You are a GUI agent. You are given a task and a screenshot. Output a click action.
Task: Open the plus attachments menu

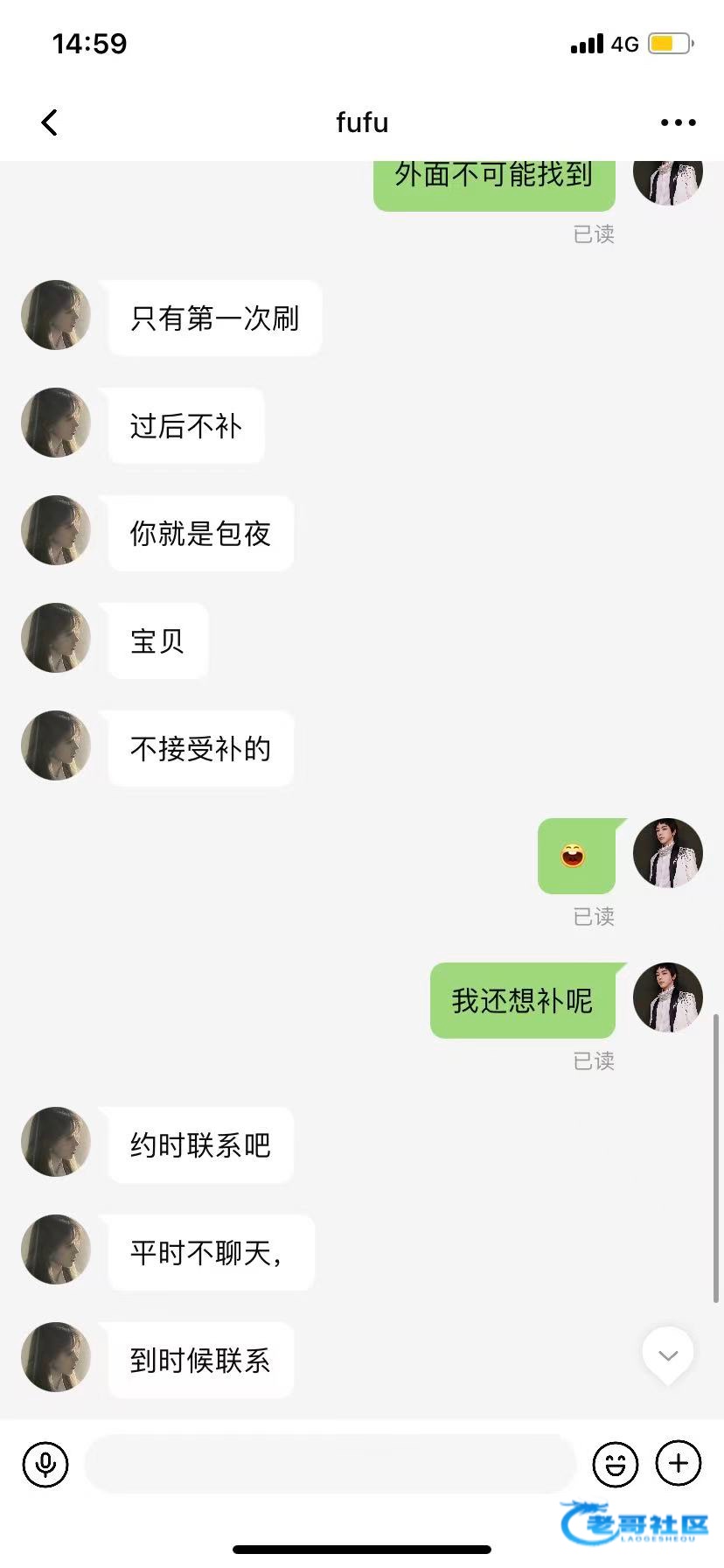679,1463
